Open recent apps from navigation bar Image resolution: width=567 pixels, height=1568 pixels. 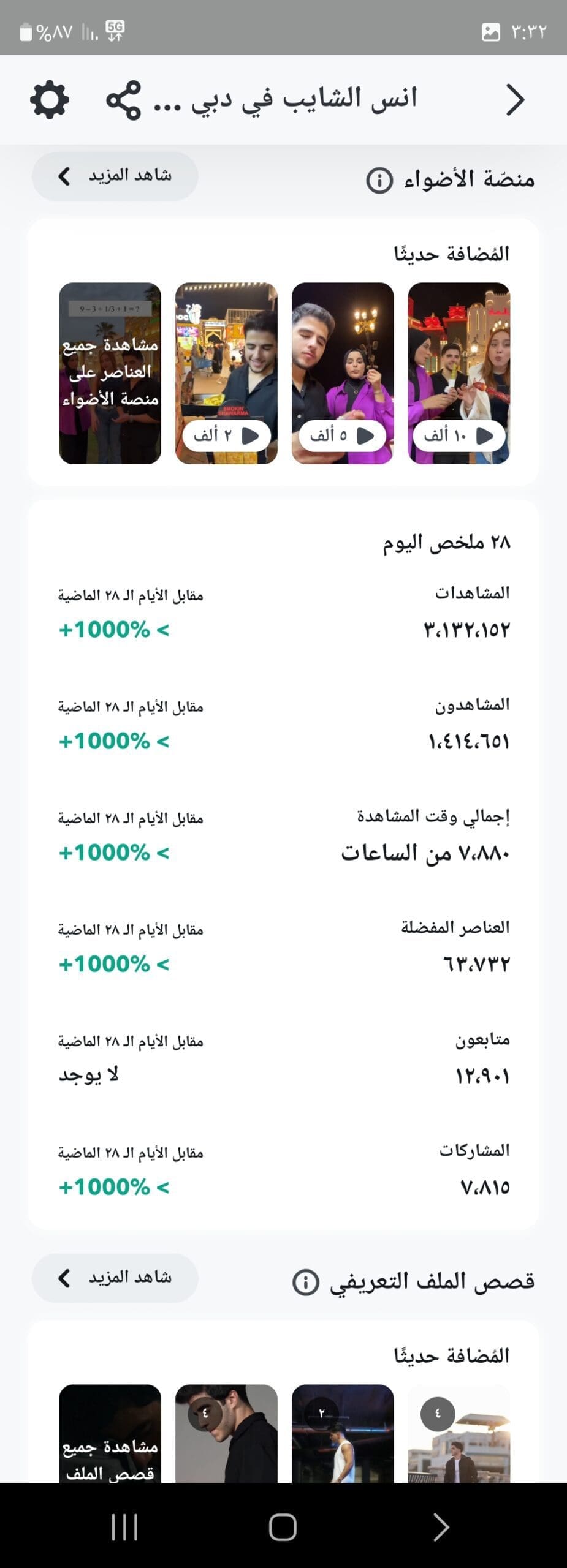point(124,1527)
